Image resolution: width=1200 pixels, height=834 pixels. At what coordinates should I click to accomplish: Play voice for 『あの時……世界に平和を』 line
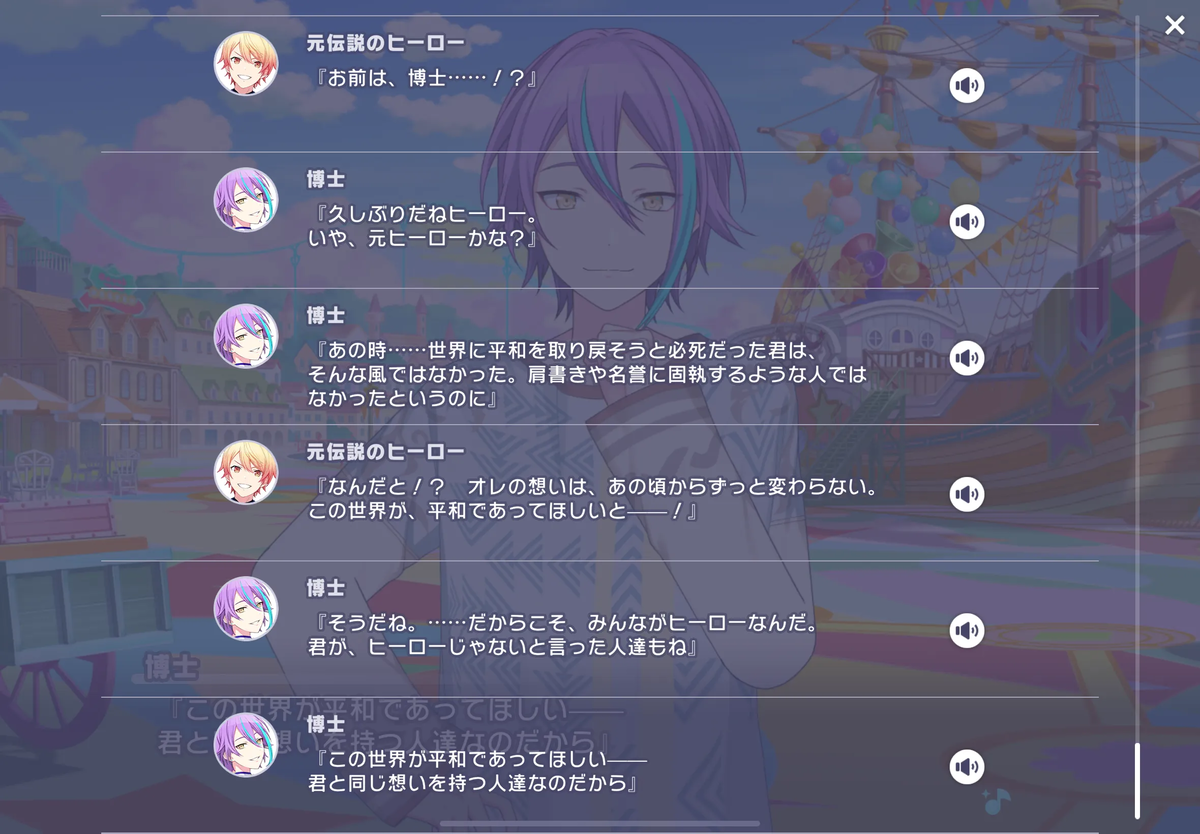966,358
